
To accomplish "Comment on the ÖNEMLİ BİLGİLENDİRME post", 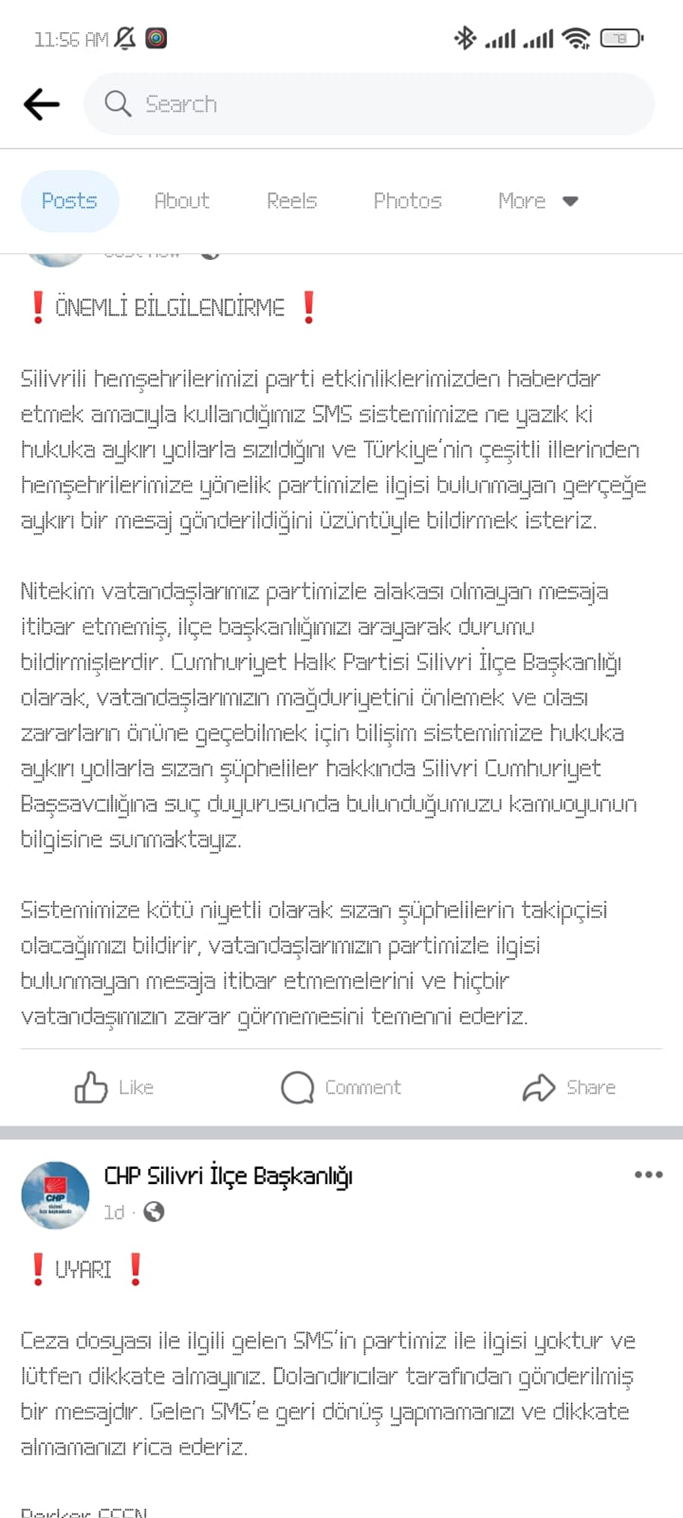I will [x=341, y=1087].
